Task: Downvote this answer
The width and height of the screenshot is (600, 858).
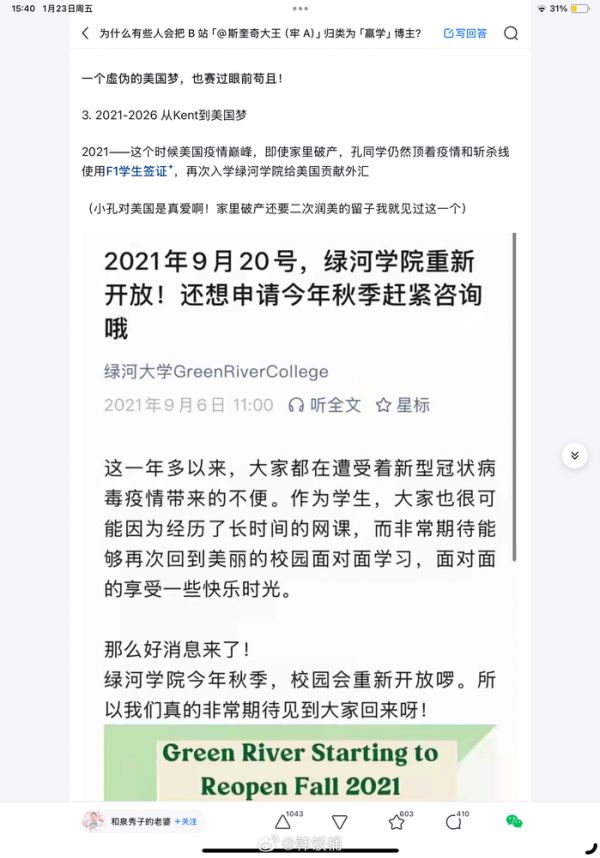Action: (x=339, y=822)
